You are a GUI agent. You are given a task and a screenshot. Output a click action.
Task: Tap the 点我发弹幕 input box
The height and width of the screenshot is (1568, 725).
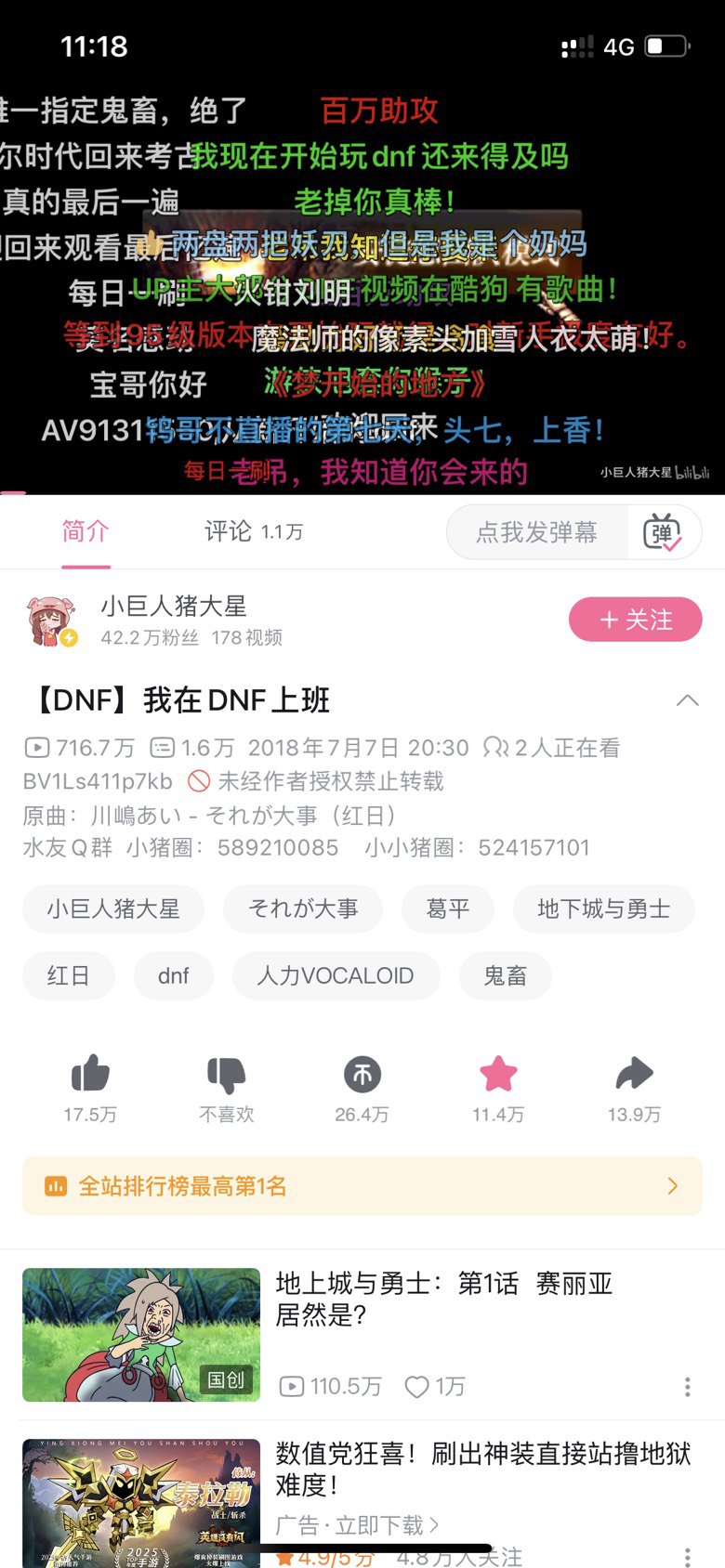pyautogui.click(x=537, y=532)
